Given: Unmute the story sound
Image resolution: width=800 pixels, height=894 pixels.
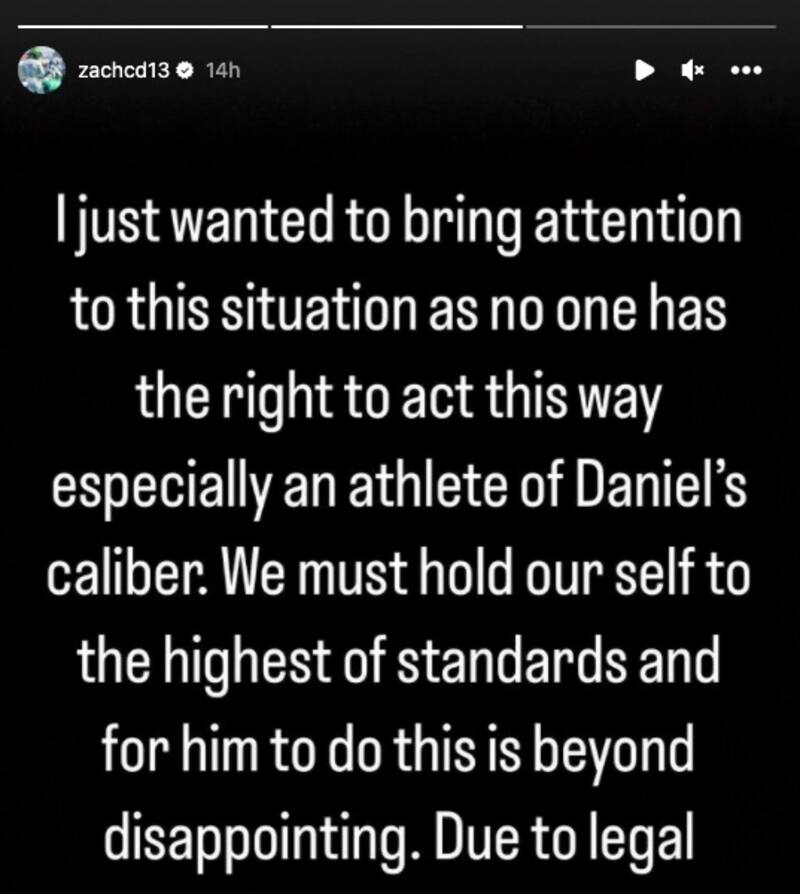Looking at the screenshot, I should (x=693, y=71).
